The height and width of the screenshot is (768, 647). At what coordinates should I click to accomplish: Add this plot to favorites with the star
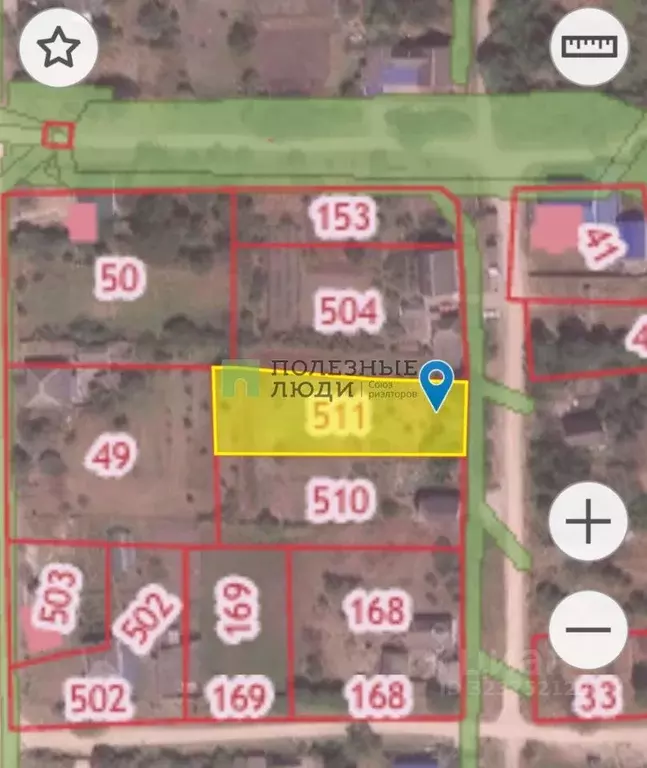[58, 48]
